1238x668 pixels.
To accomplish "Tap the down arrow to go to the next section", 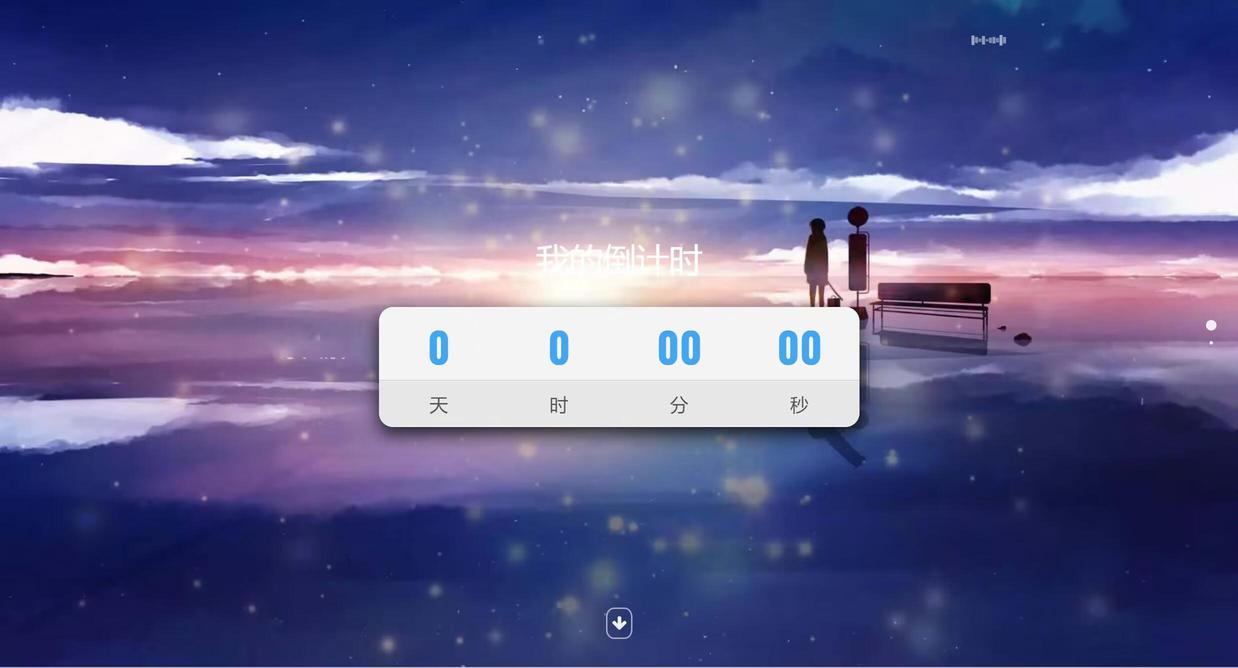I will click(x=619, y=624).
